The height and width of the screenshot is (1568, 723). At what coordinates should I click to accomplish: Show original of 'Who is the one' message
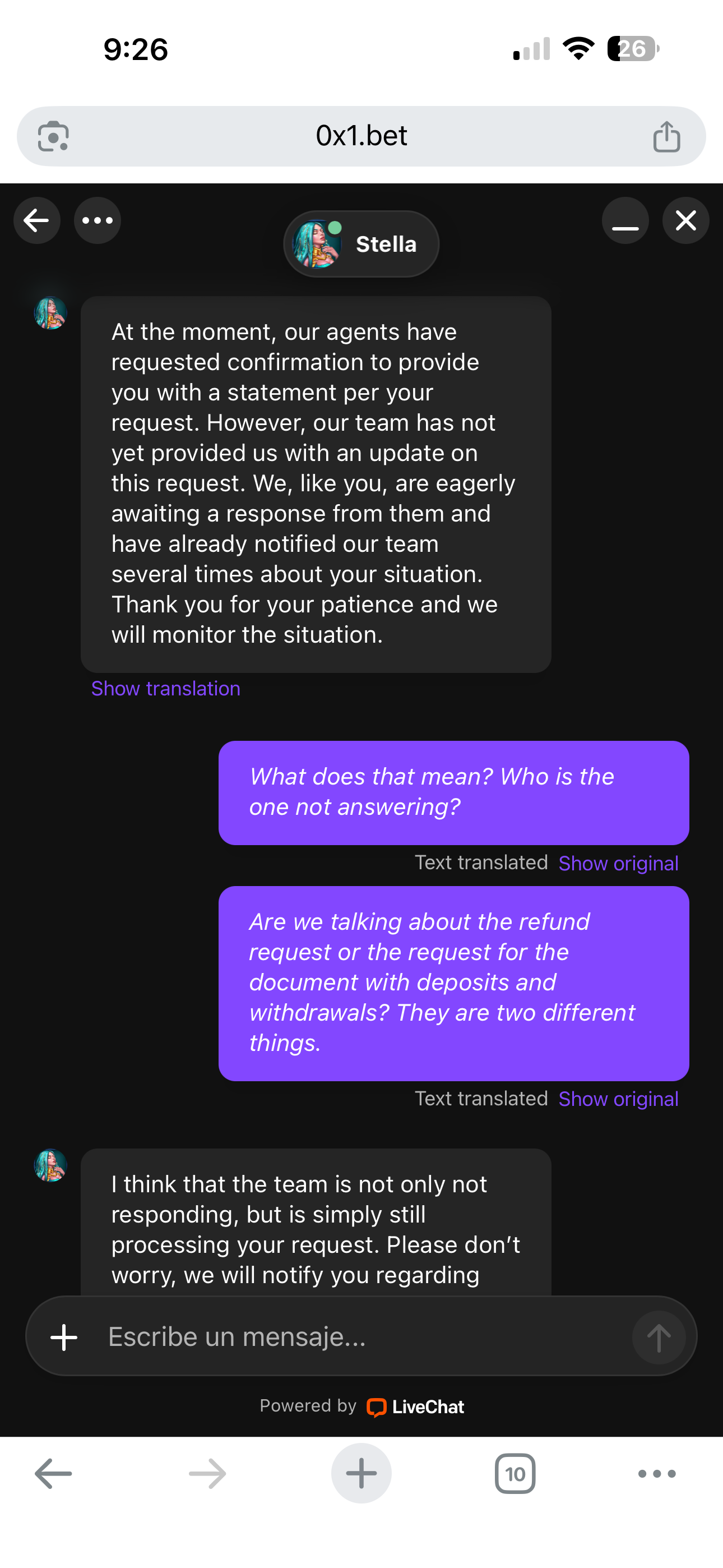pyautogui.click(x=618, y=863)
